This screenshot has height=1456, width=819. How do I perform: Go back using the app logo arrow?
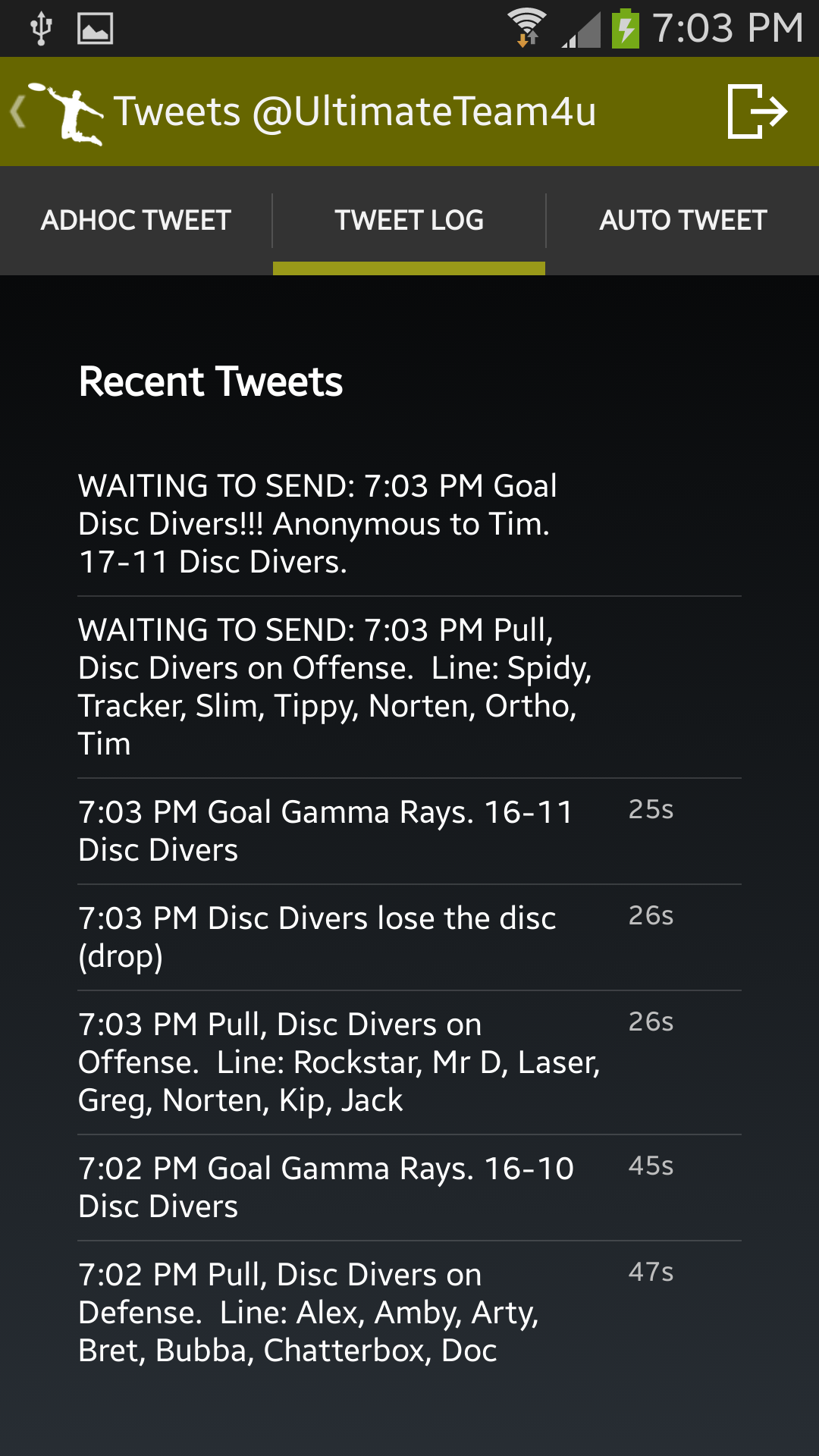pyautogui.click(x=57, y=112)
